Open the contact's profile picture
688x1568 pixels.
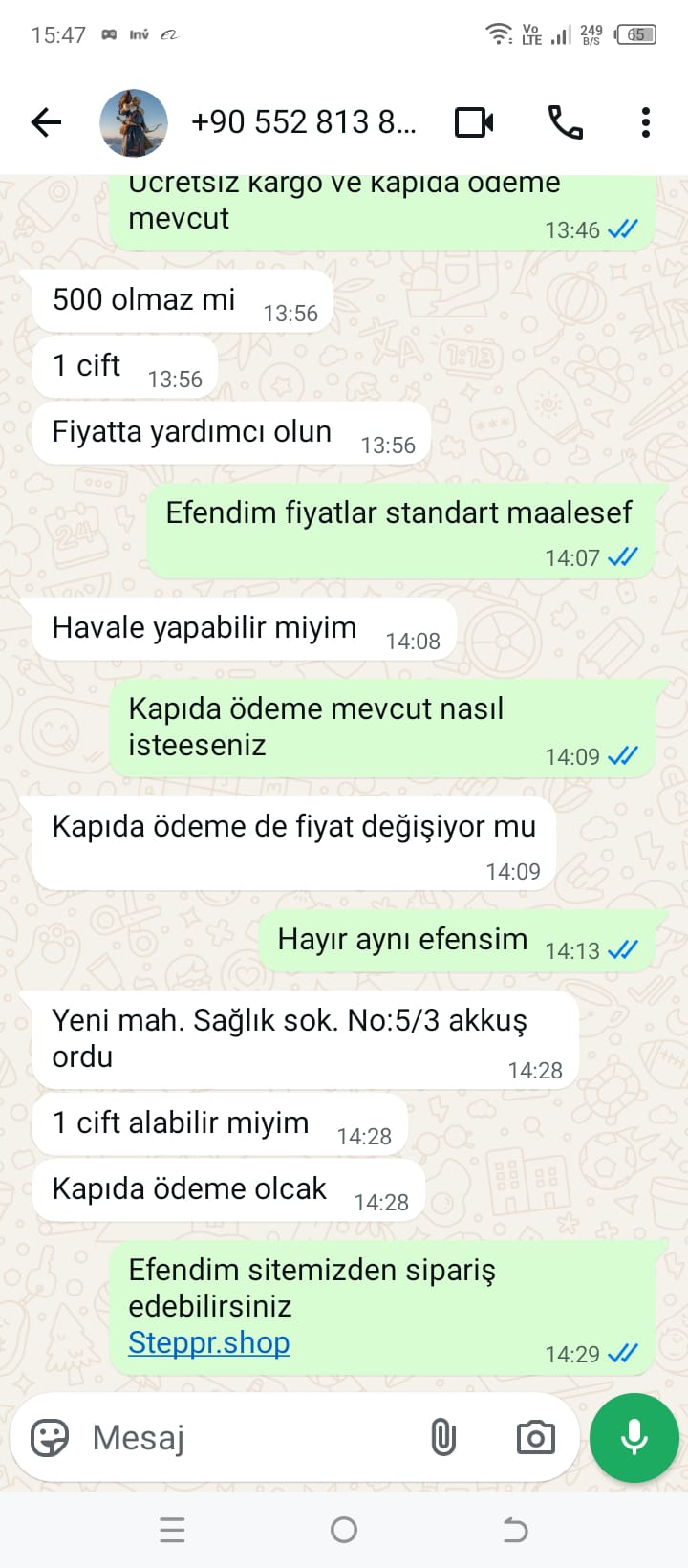(134, 122)
